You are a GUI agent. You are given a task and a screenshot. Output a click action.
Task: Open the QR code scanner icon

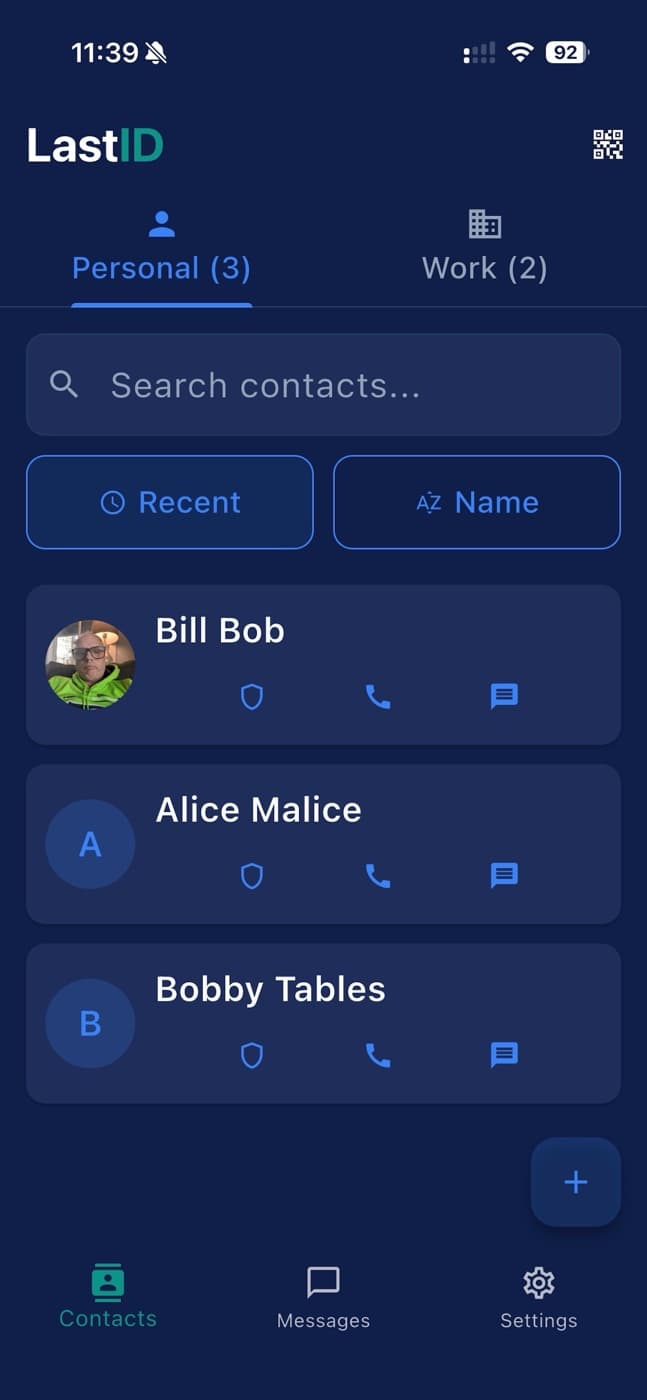[x=608, y=145]
